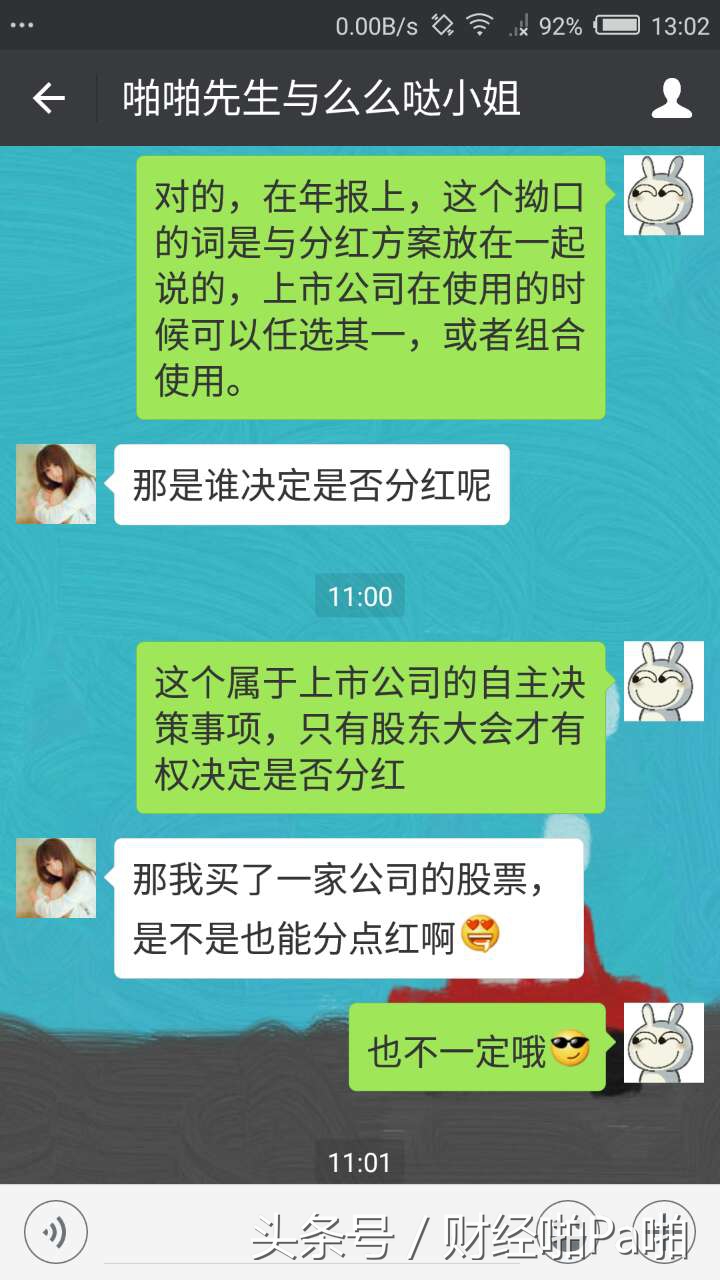Select the 11:00 timestamp
720x1280 pixels.
tap(358, 596)
